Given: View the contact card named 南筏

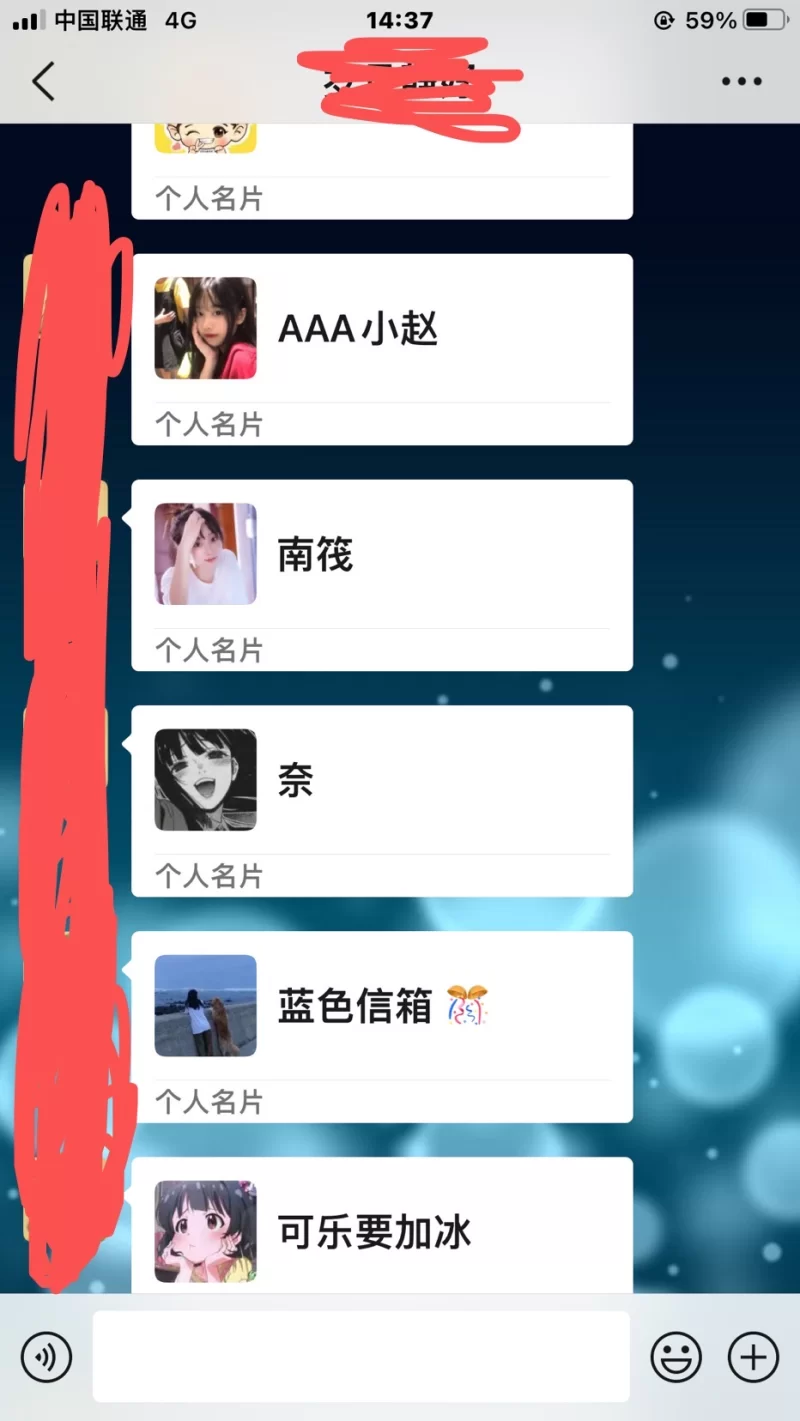Looking at the screenshot, I should pos(381,573).
